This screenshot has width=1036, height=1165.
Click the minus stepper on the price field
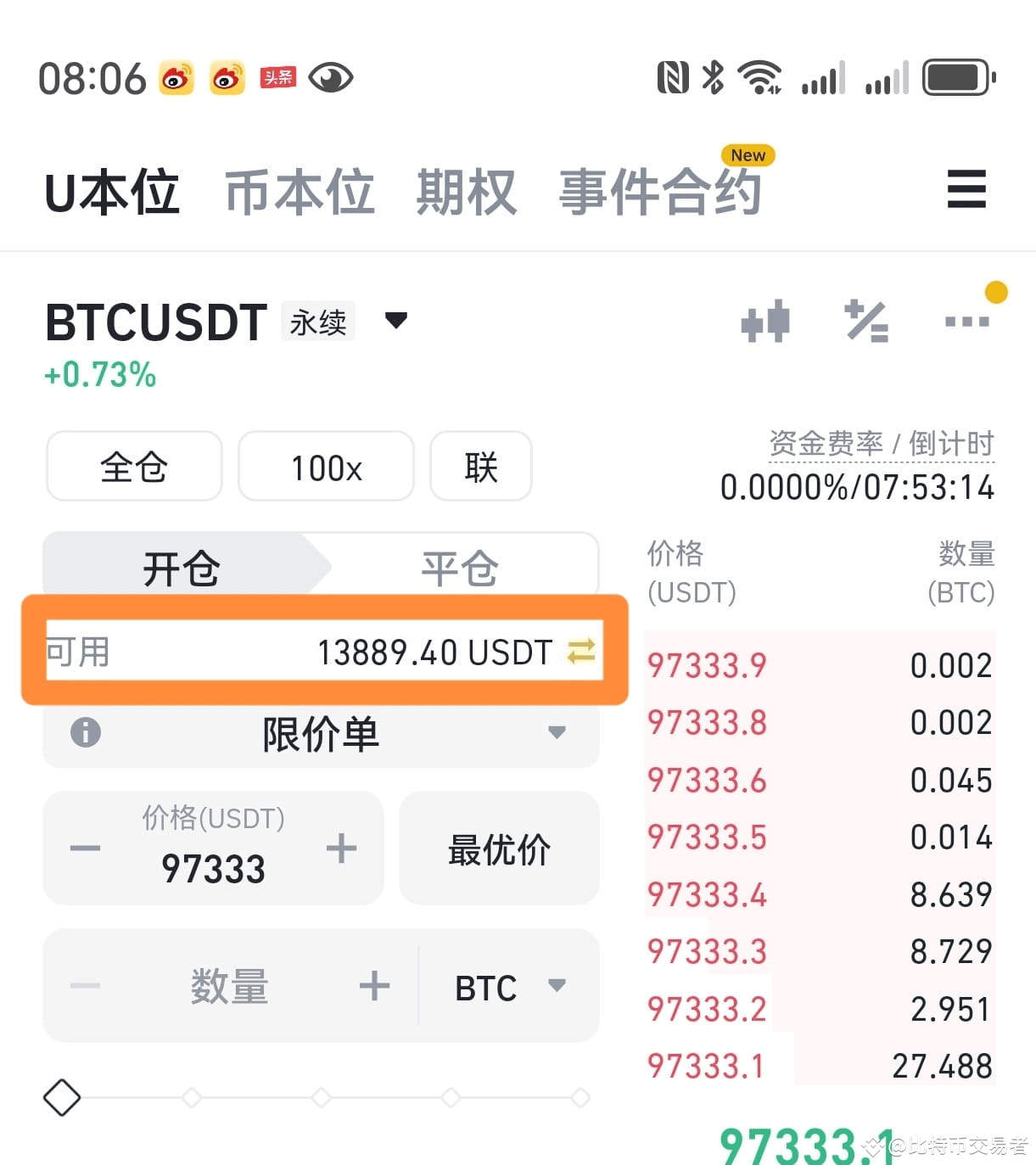84,849
